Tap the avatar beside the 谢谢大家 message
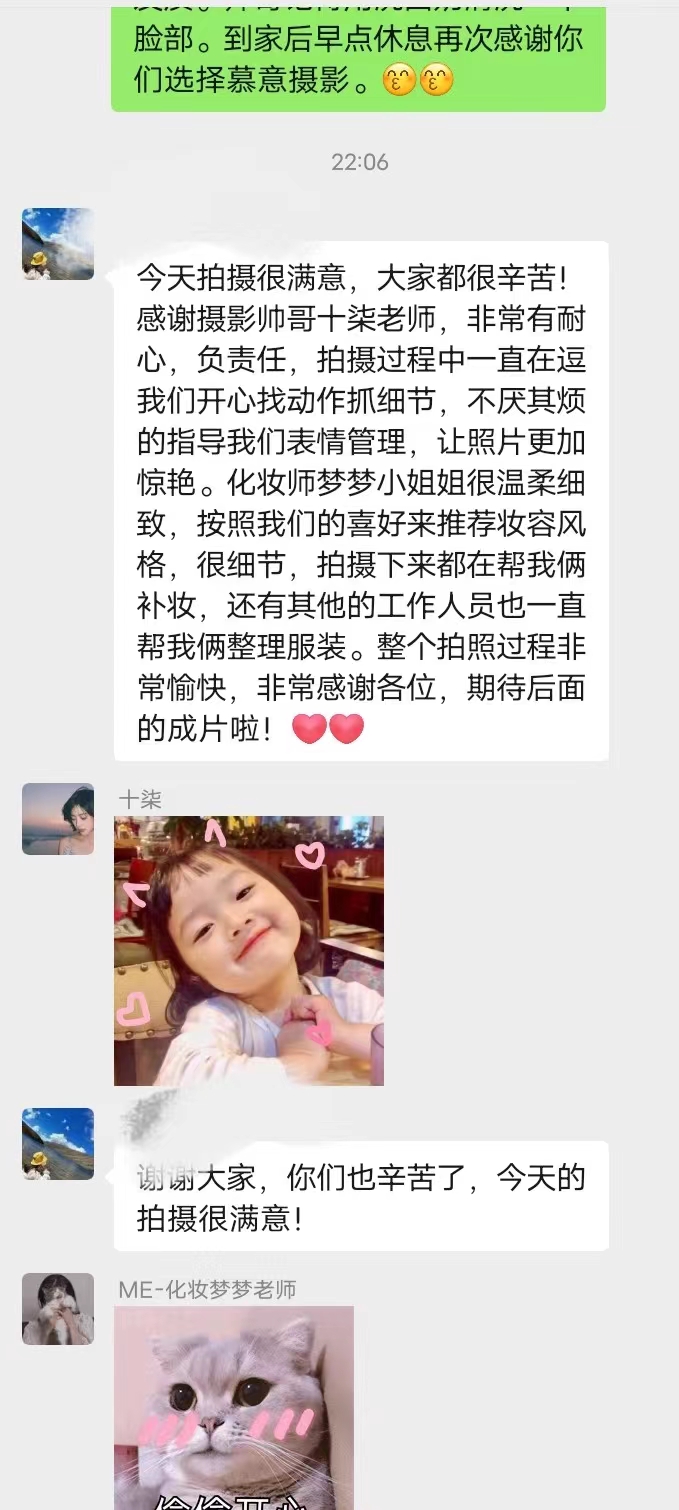The width and height of the screenshot is (679, 1510). point(58,1144)
